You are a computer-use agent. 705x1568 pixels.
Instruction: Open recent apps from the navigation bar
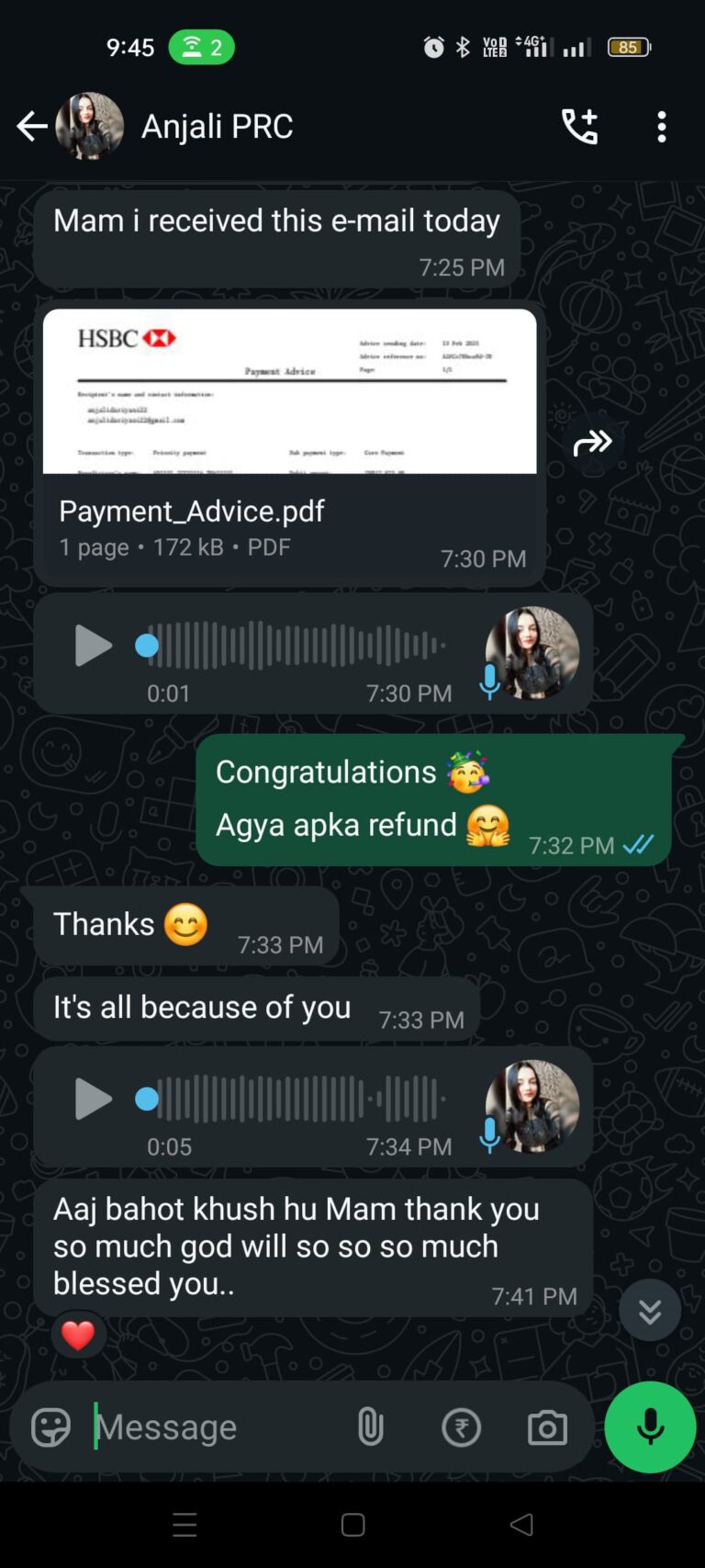coord(185,1526)
